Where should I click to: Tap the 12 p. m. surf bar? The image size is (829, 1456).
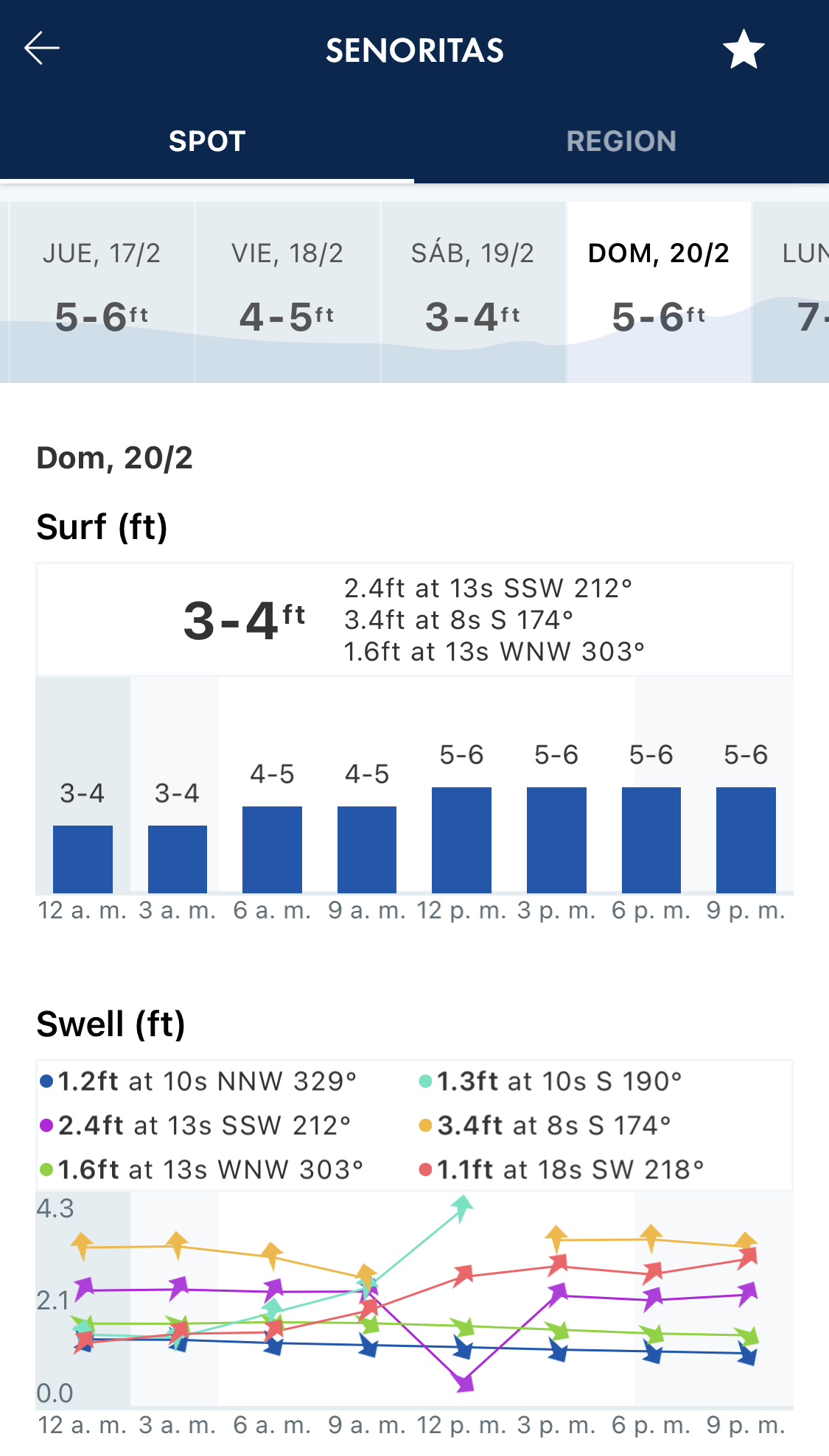click(461, 840)
